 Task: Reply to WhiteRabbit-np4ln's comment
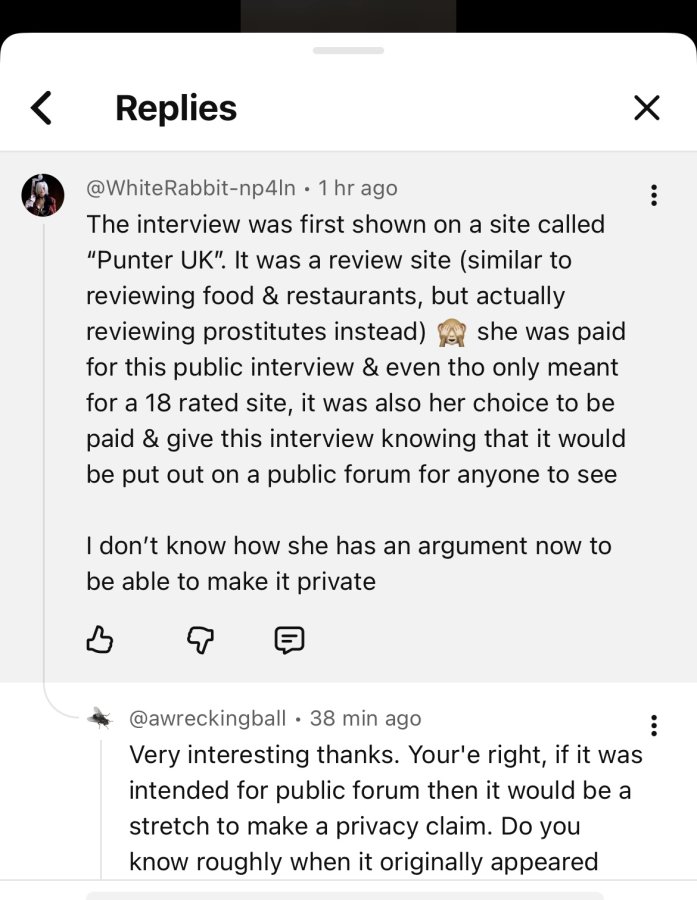click(289, 639)
